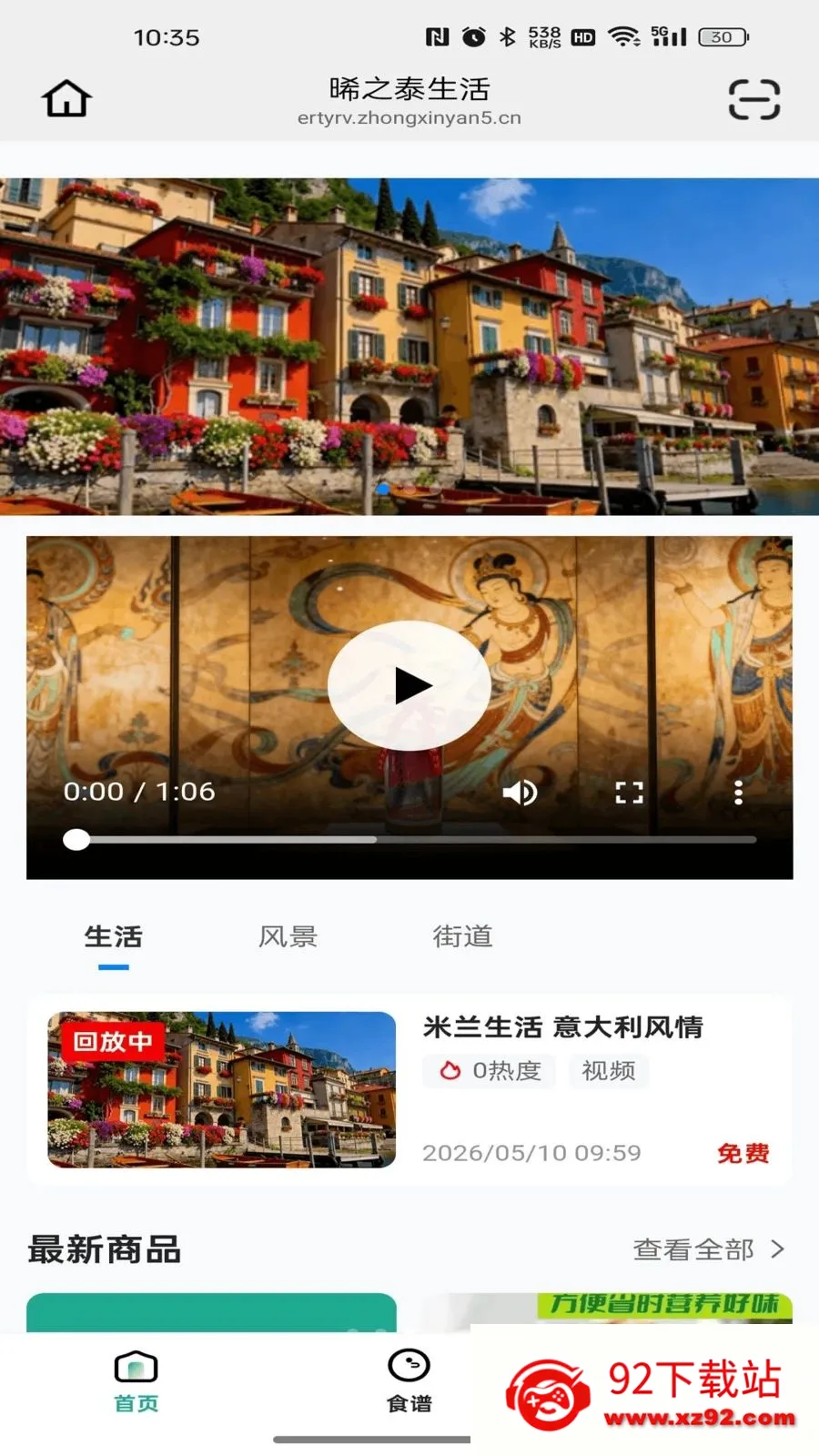Screen dimensions: 819x1456
Task: Open the scan icon in the header
Action: [x=753, y=99]
